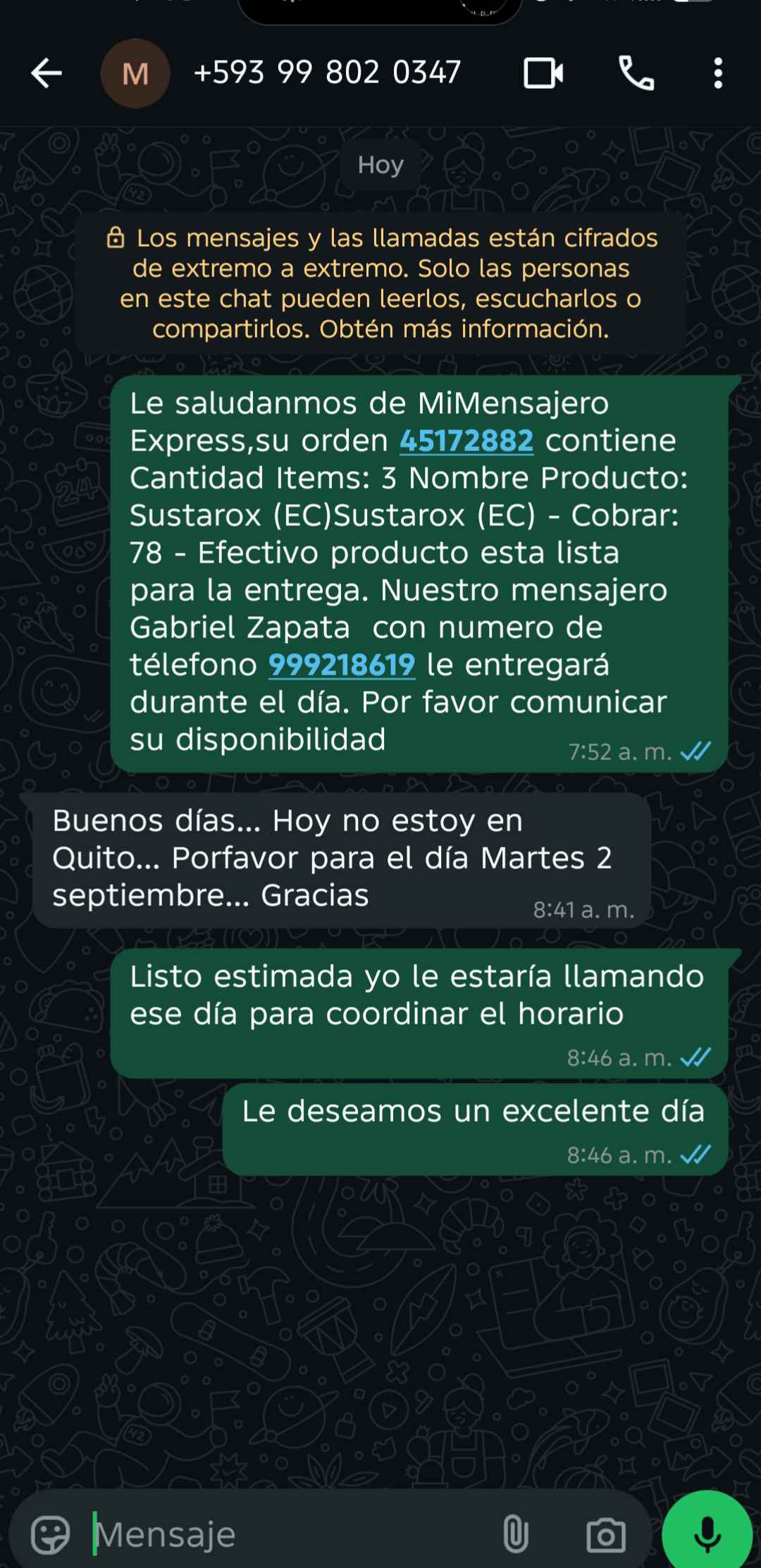Open the camera from the message bar
This screenshot has width=761, height=1568.
pyautogui.click(x=605, y=1535)
